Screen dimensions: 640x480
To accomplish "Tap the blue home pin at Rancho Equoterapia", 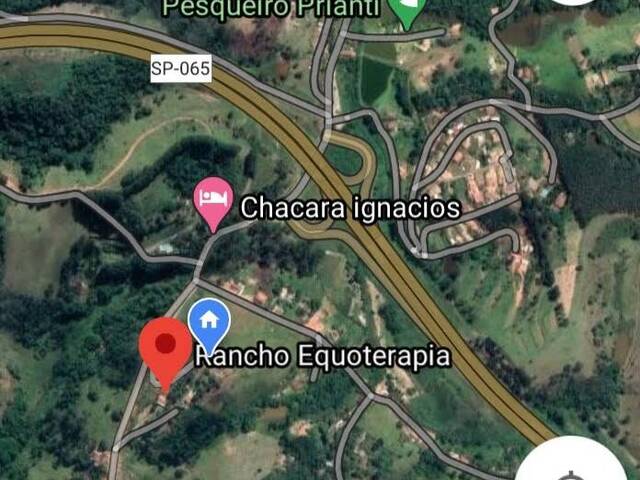I will coord(209,320).
